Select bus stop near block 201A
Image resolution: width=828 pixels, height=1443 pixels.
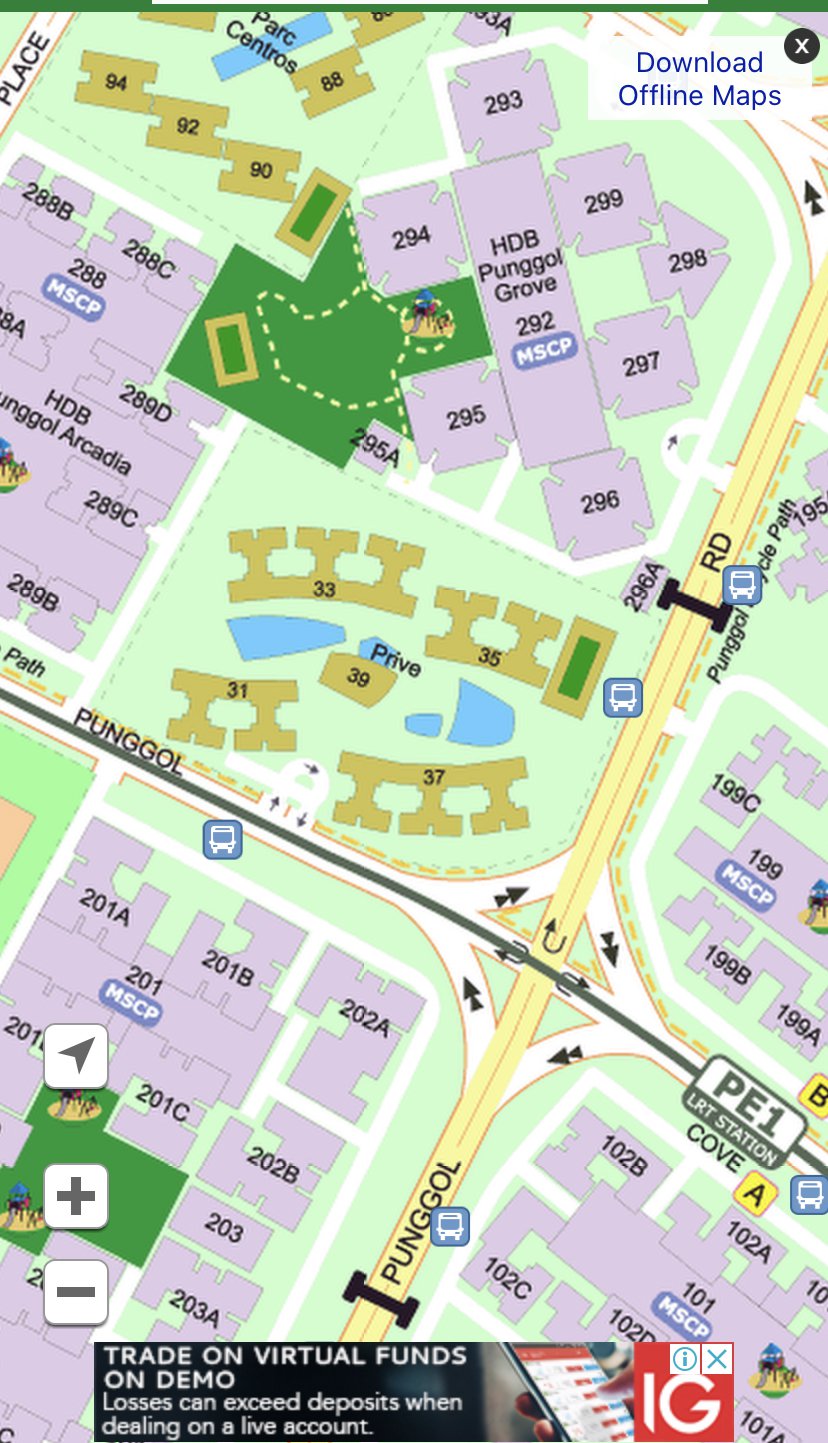223,839
